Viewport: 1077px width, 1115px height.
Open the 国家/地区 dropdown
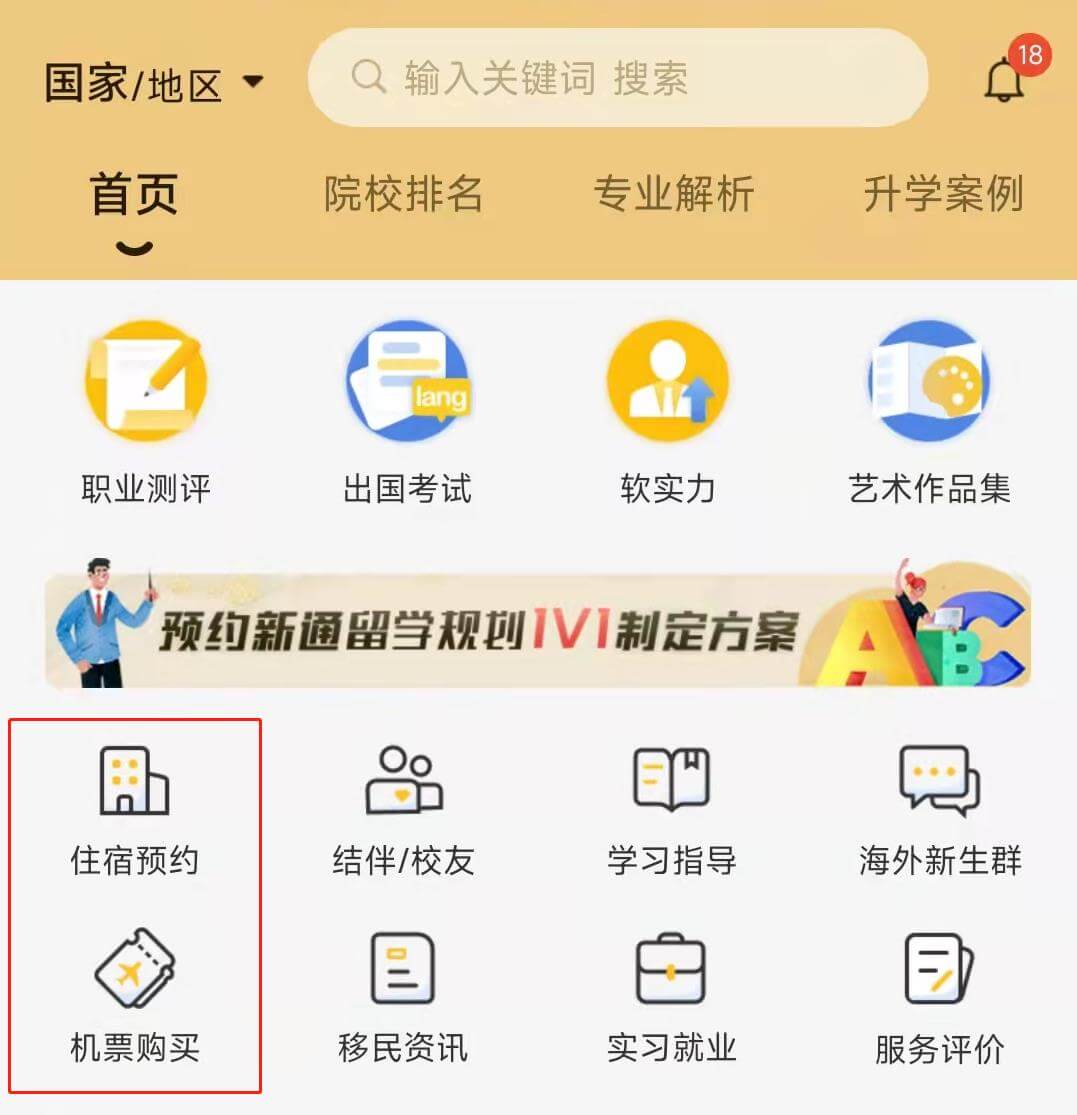(154, 84)
